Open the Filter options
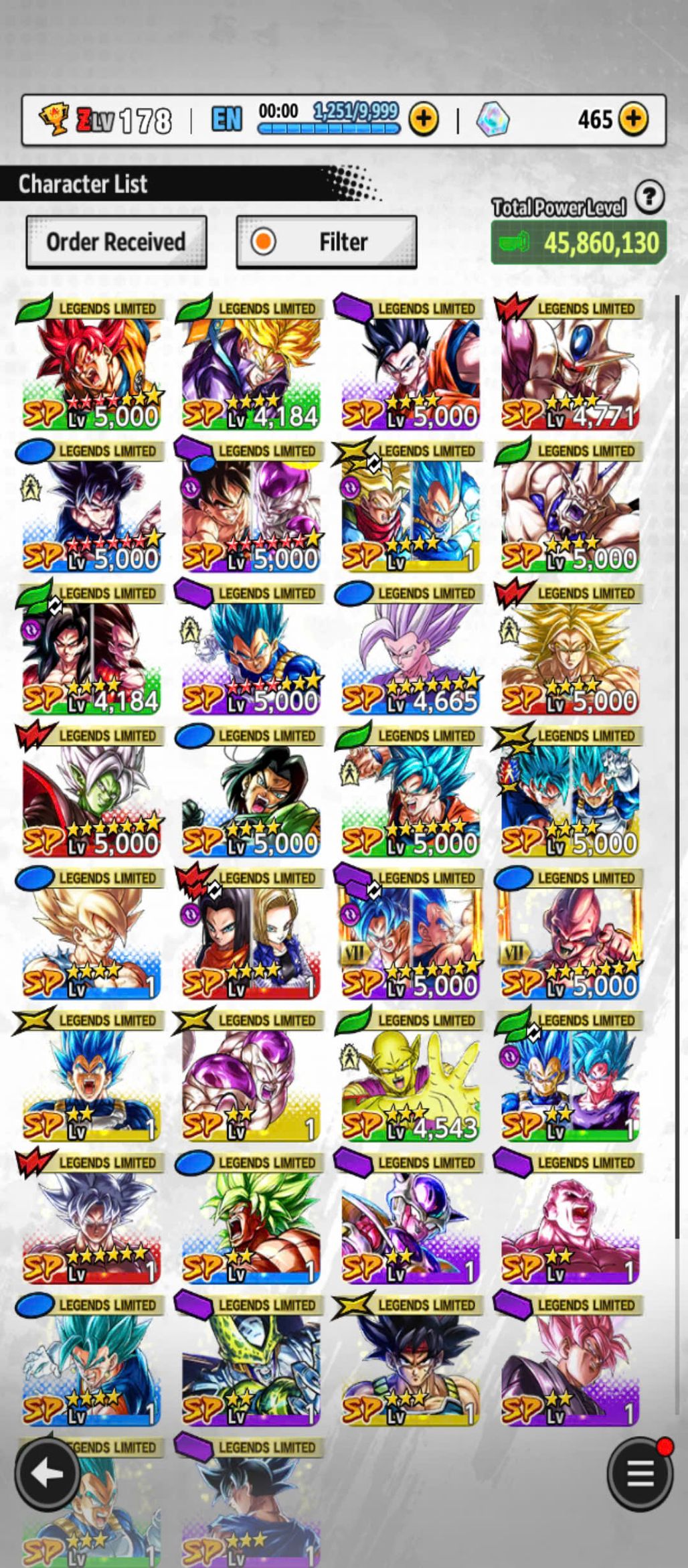Image resolution: width=688 pixels, height=1568 pixels. click(327, 242)
